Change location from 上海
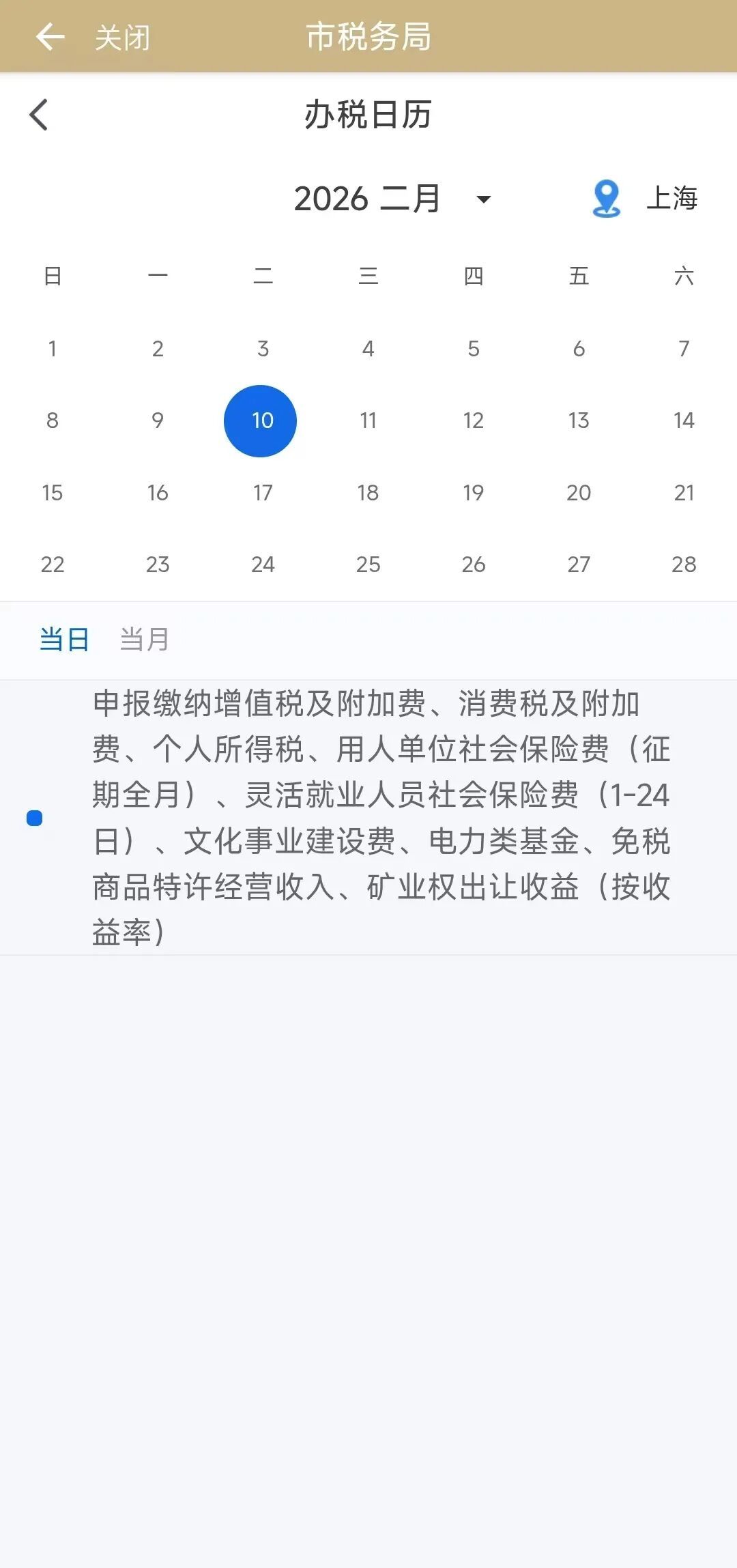 pyautogui.click(x=645, y=199)
